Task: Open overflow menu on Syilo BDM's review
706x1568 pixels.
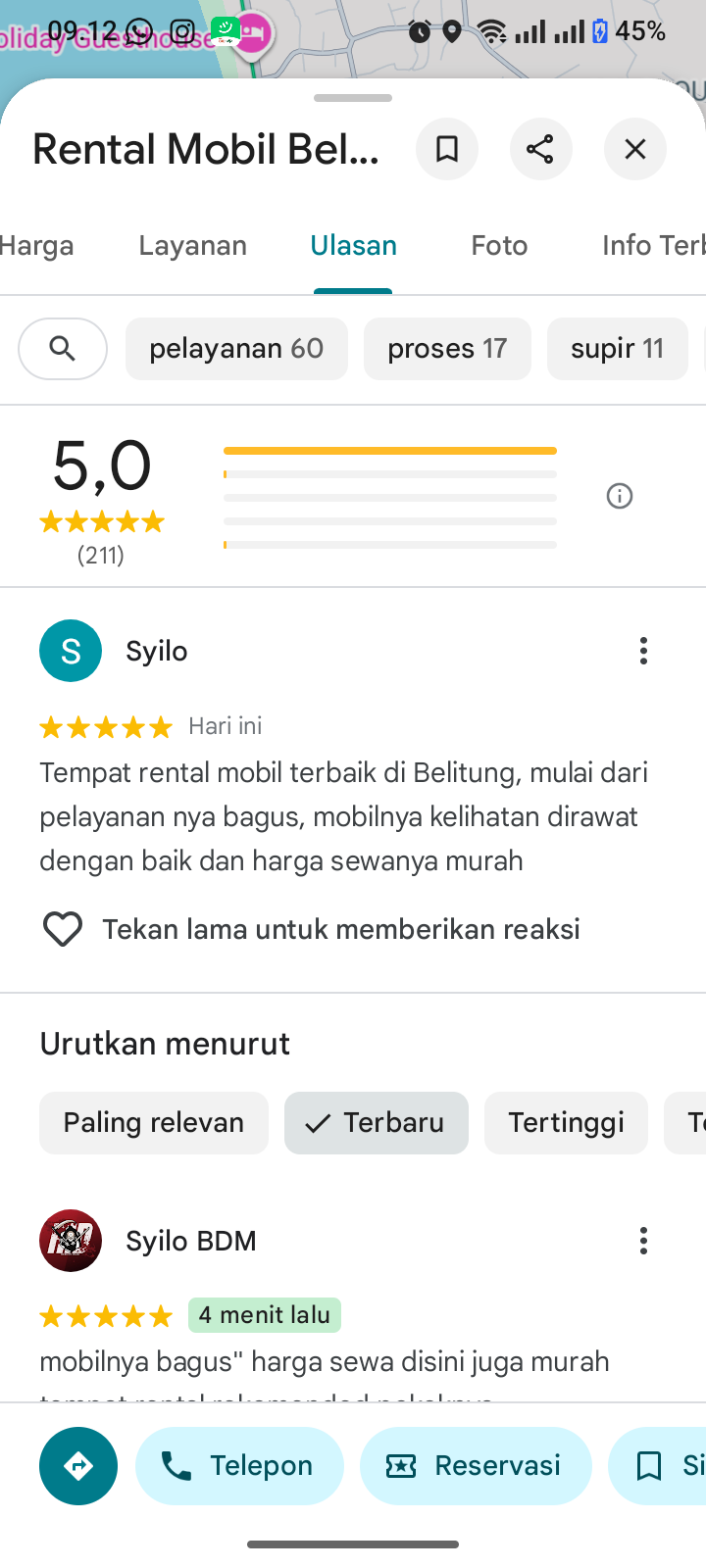Action: [x=643, y=1241]
